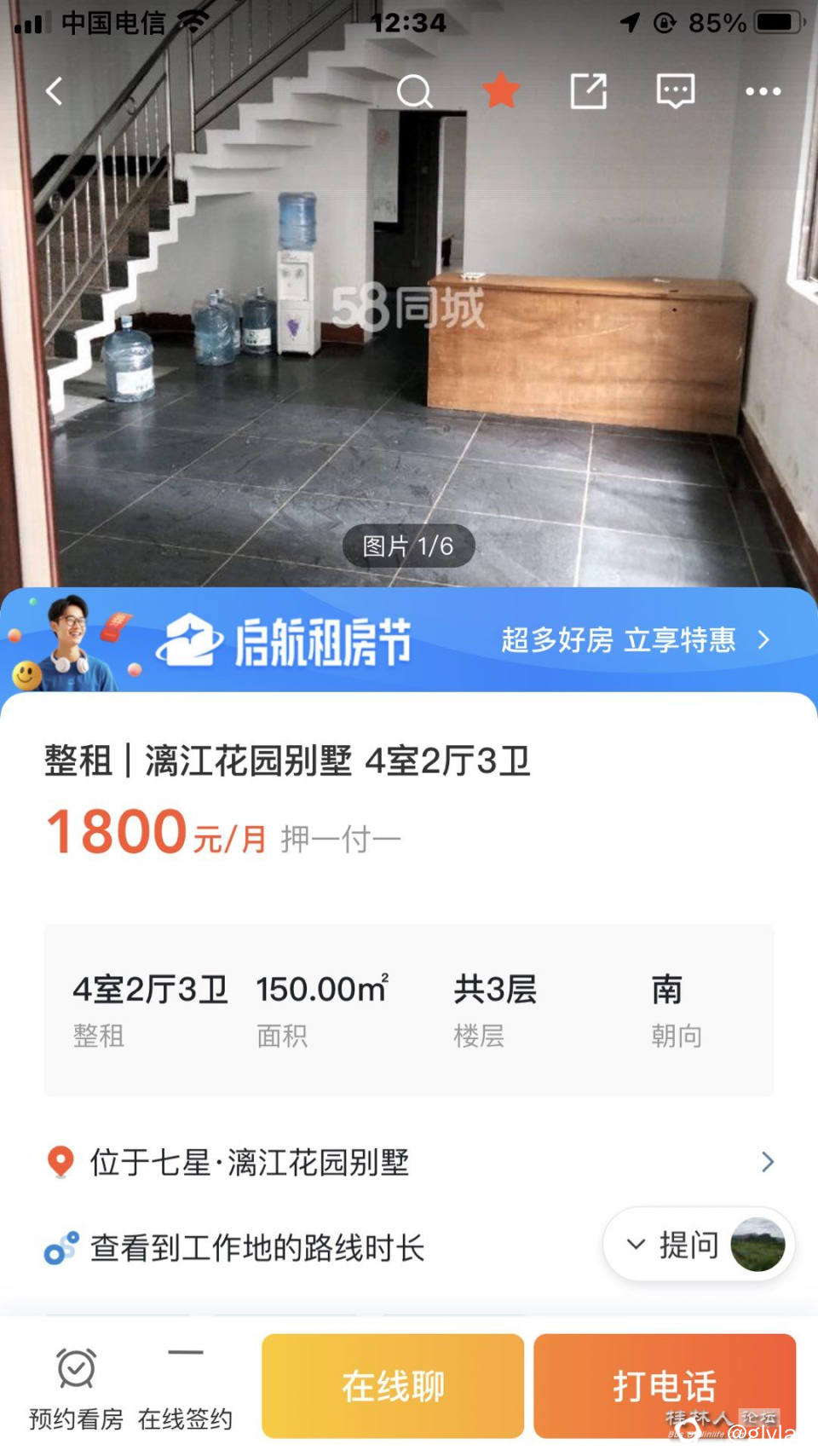
Task: Check 查看到工作地的路线时长
Action: click(257, 1248)
